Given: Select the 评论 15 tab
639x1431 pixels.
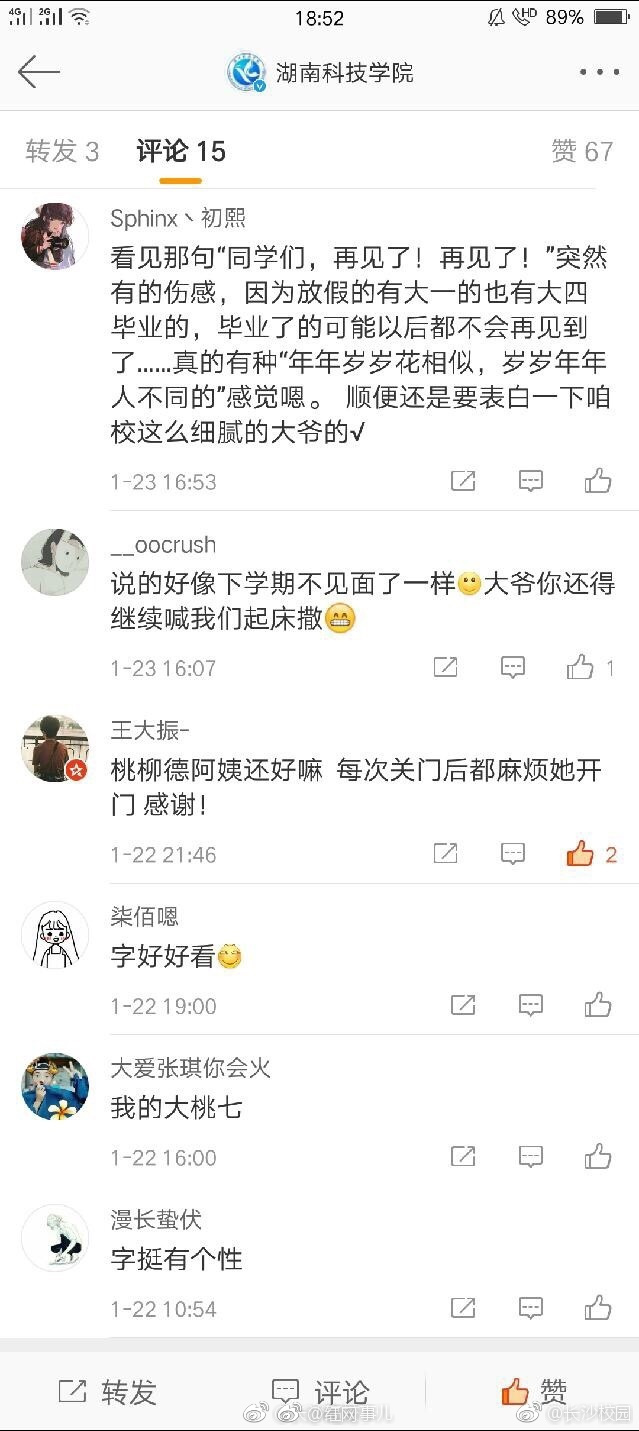Looking at the screenshot, I should (181, 152).
